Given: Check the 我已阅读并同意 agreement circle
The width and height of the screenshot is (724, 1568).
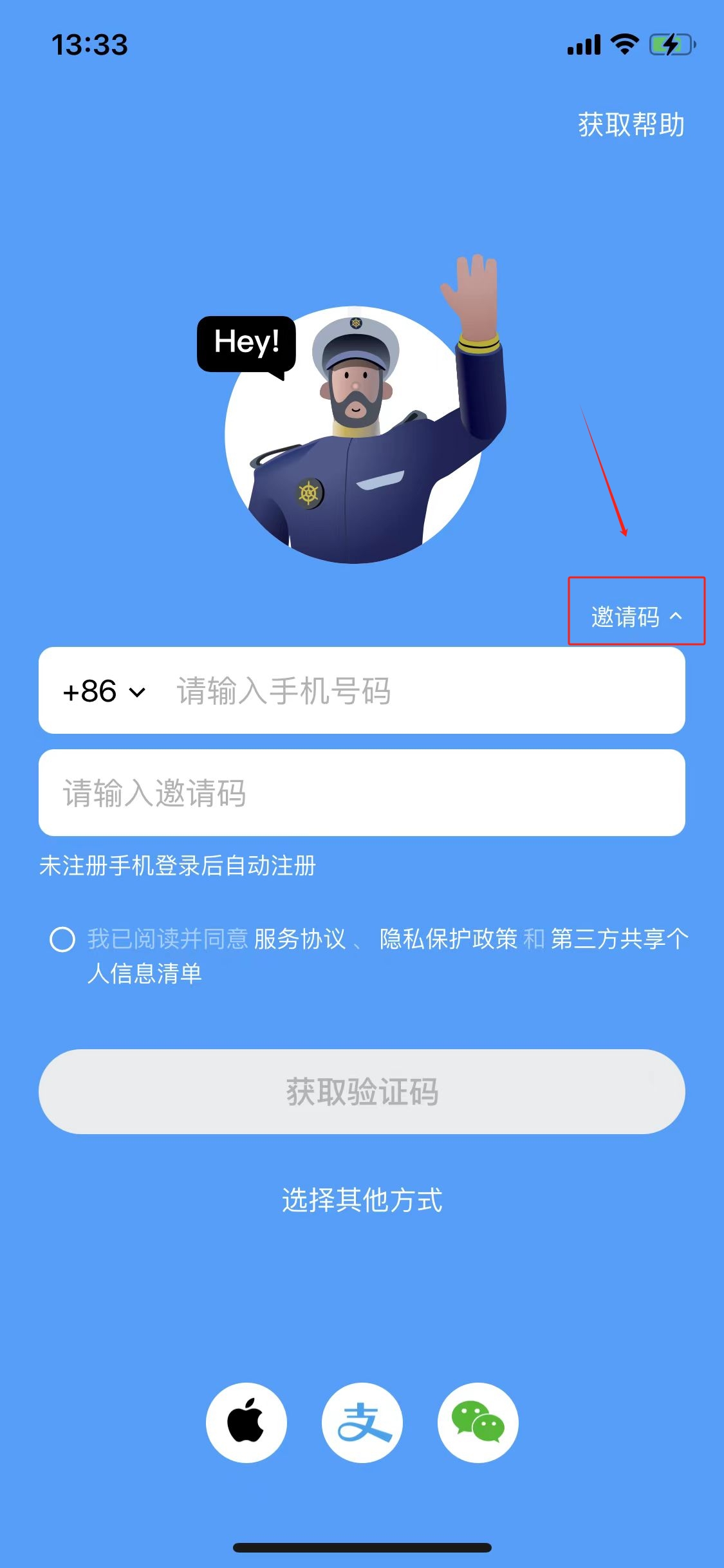Looking at the screenshot, I should click(x=62, y=939).
